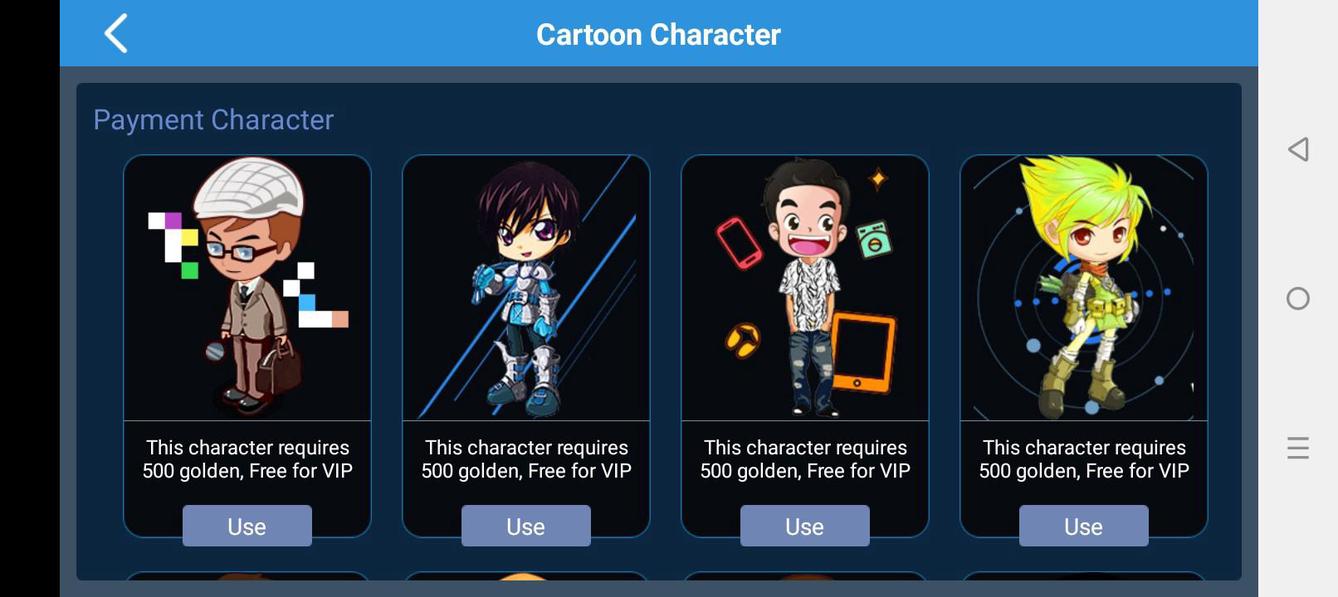The image size is (1338, 597).
Task: Use the white-cap businessman character
Action: [247, 526]
